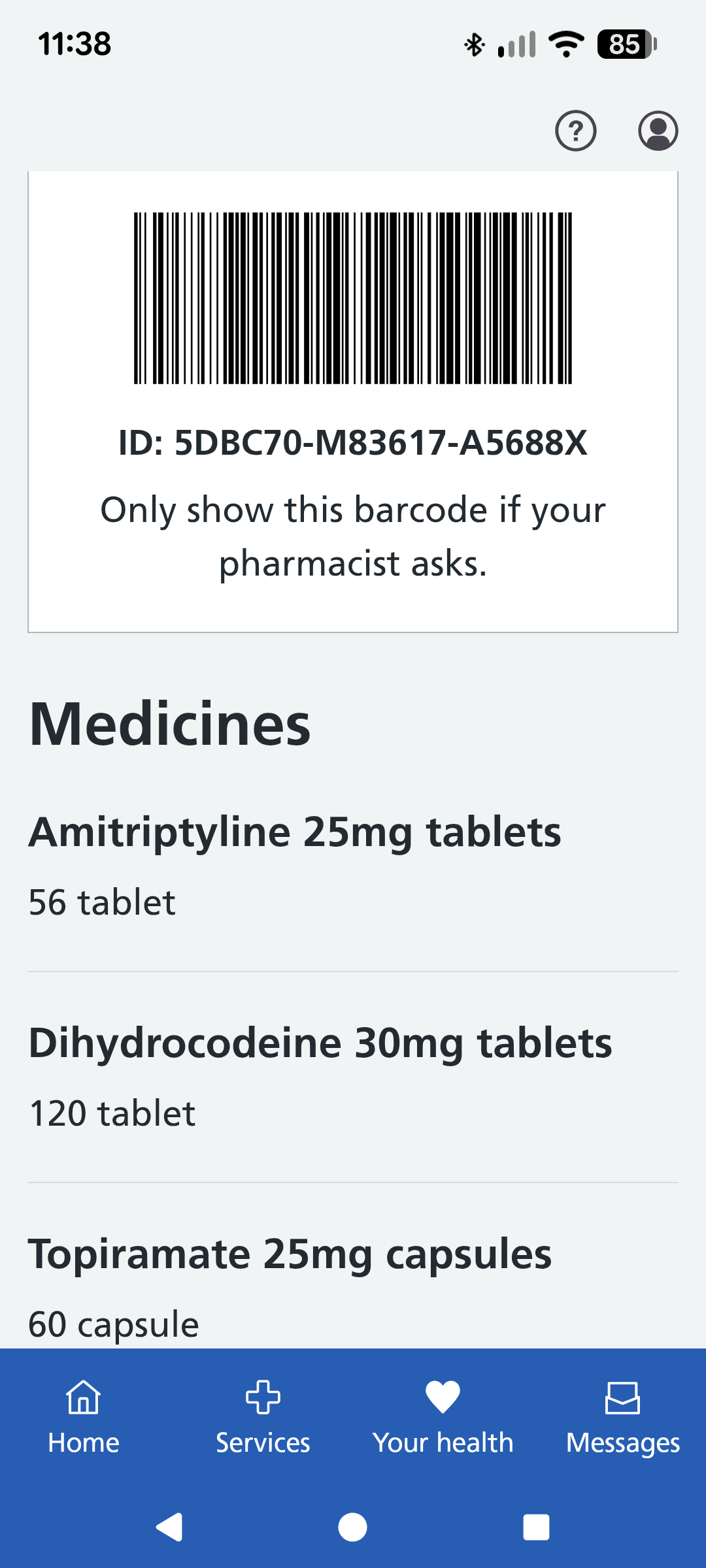Tap the prescription barcode image

pyautogui.click(x=353, y=298)
